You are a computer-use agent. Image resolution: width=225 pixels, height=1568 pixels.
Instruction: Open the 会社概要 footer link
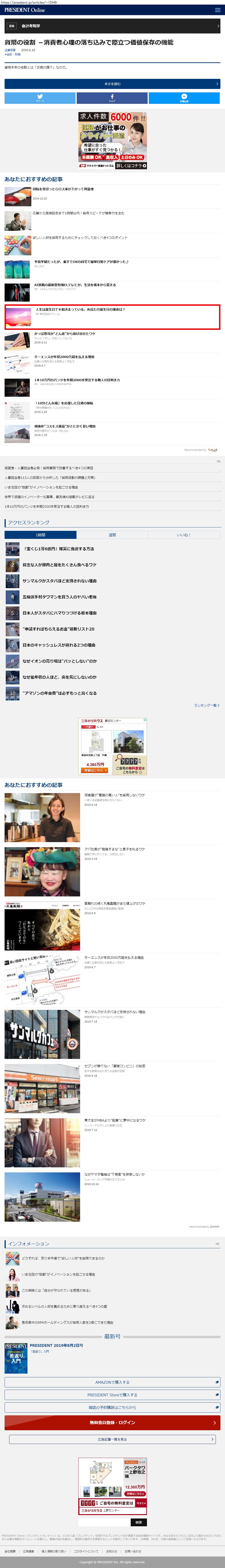(10, 1551)
